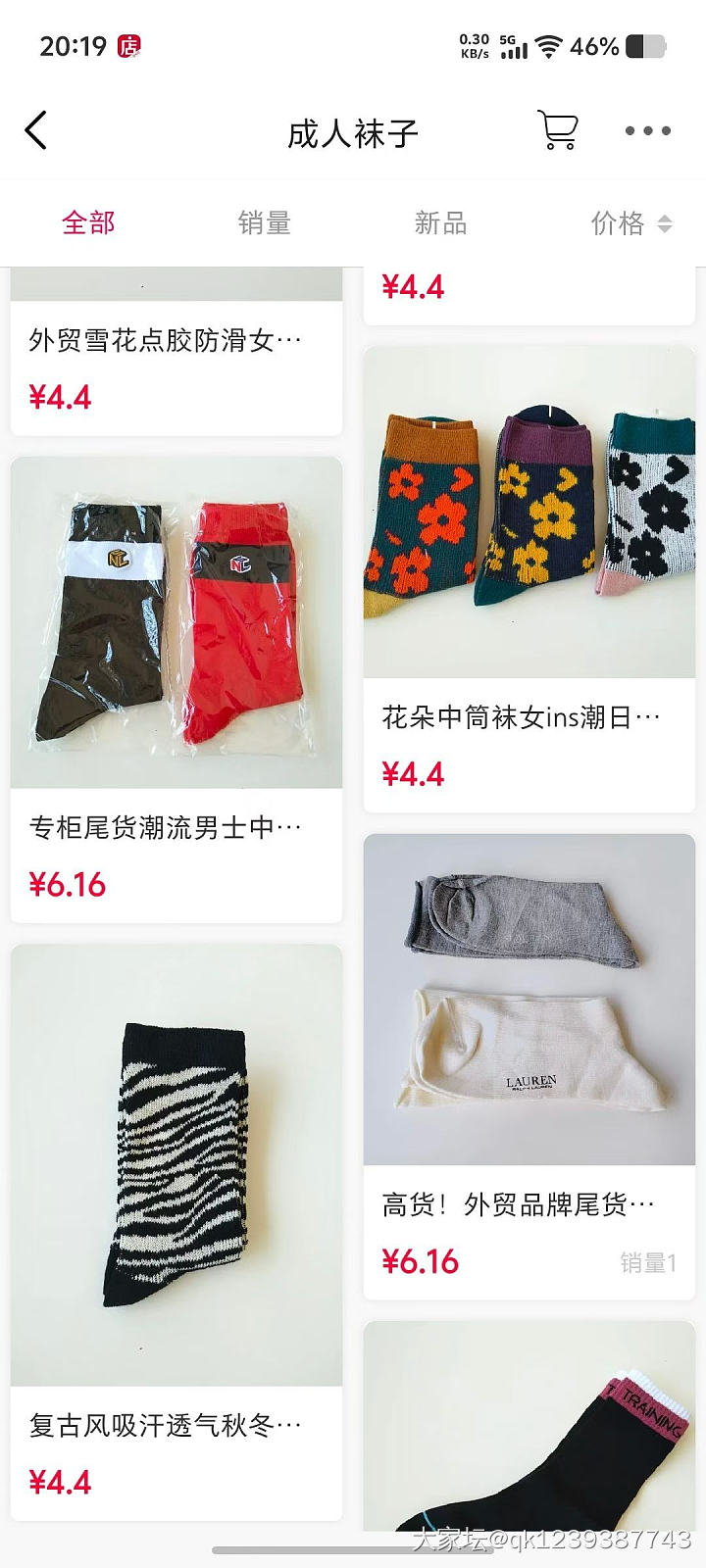Tap the red shop badge beside the clock
The width and height of the screenshot is (706, 1568).
click(x=130, y=44)
